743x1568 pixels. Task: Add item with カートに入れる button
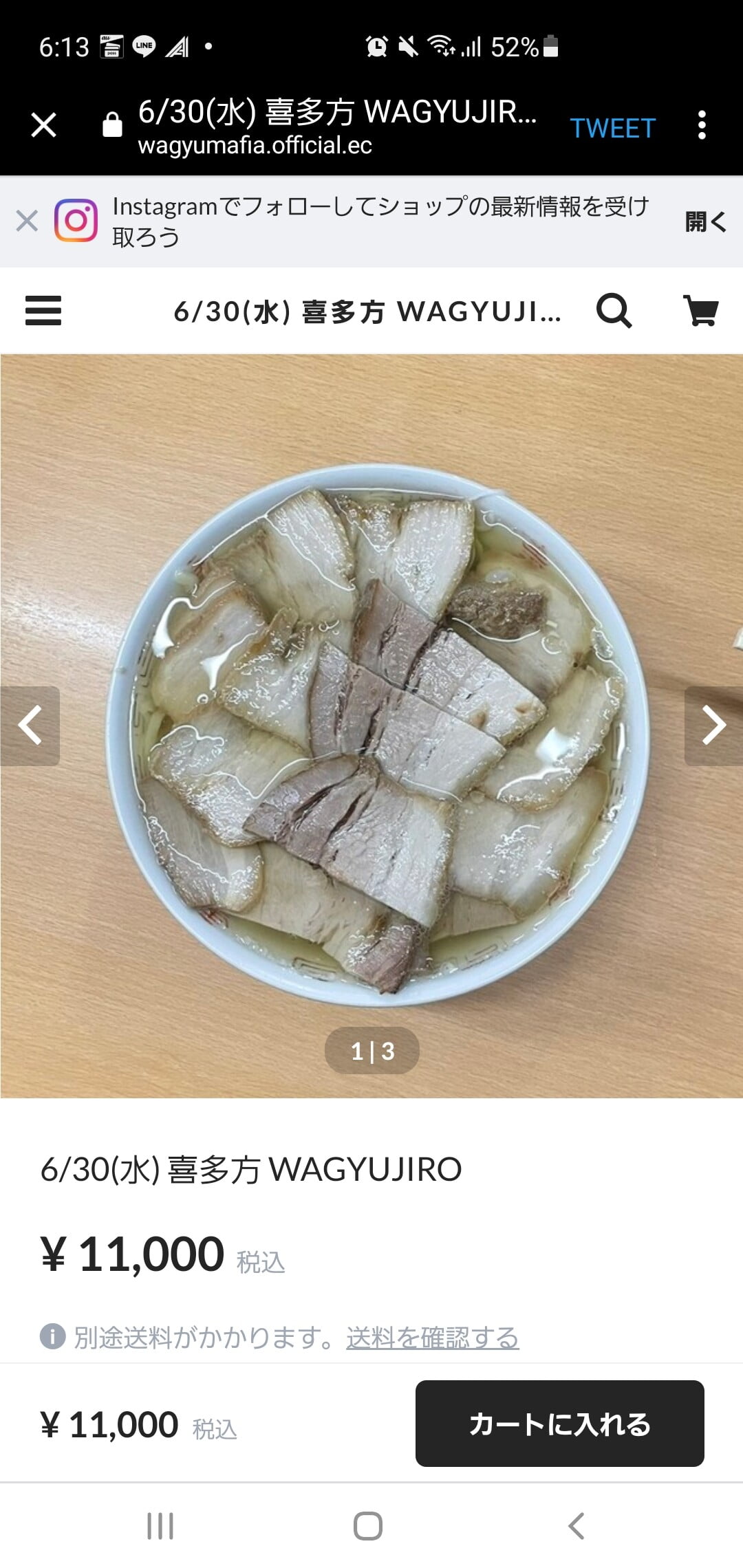559,1424
